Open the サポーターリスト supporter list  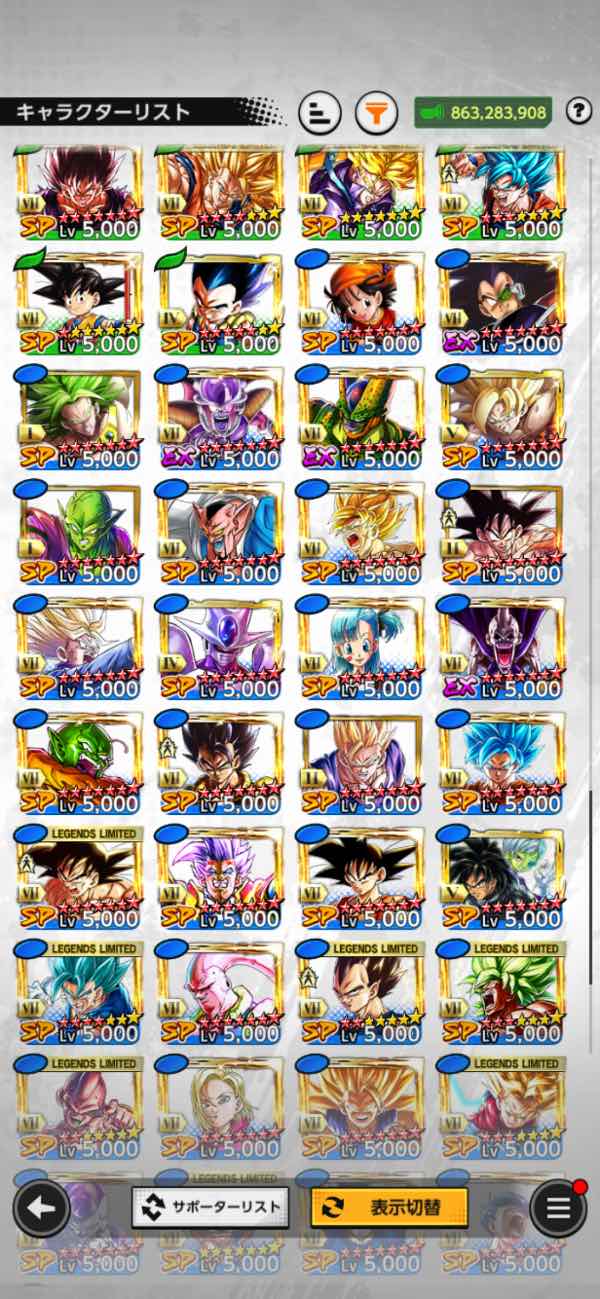[x=210, y=1207]
